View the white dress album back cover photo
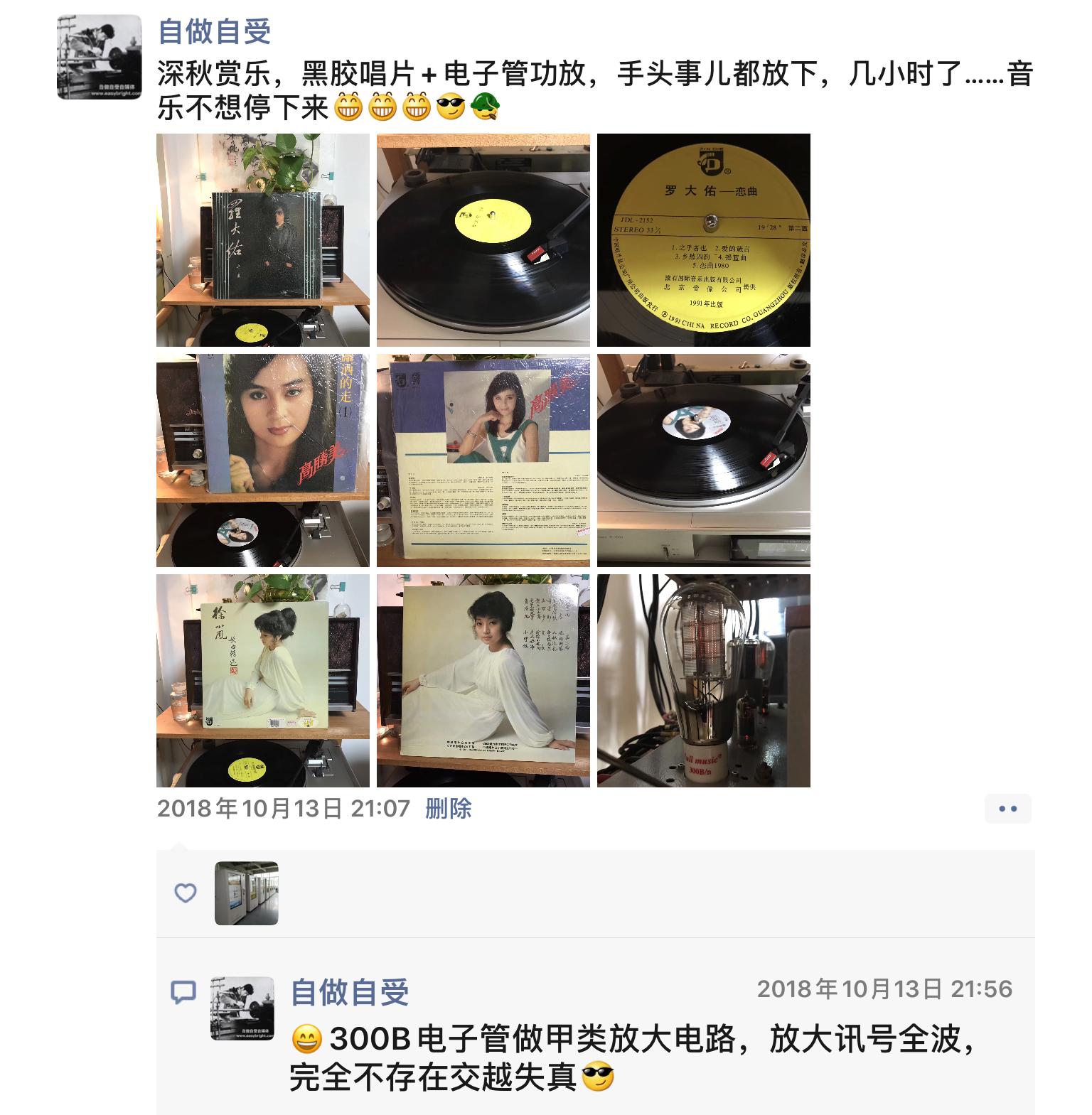Viewport: 1092px width, 1115px height. (483, 681)
